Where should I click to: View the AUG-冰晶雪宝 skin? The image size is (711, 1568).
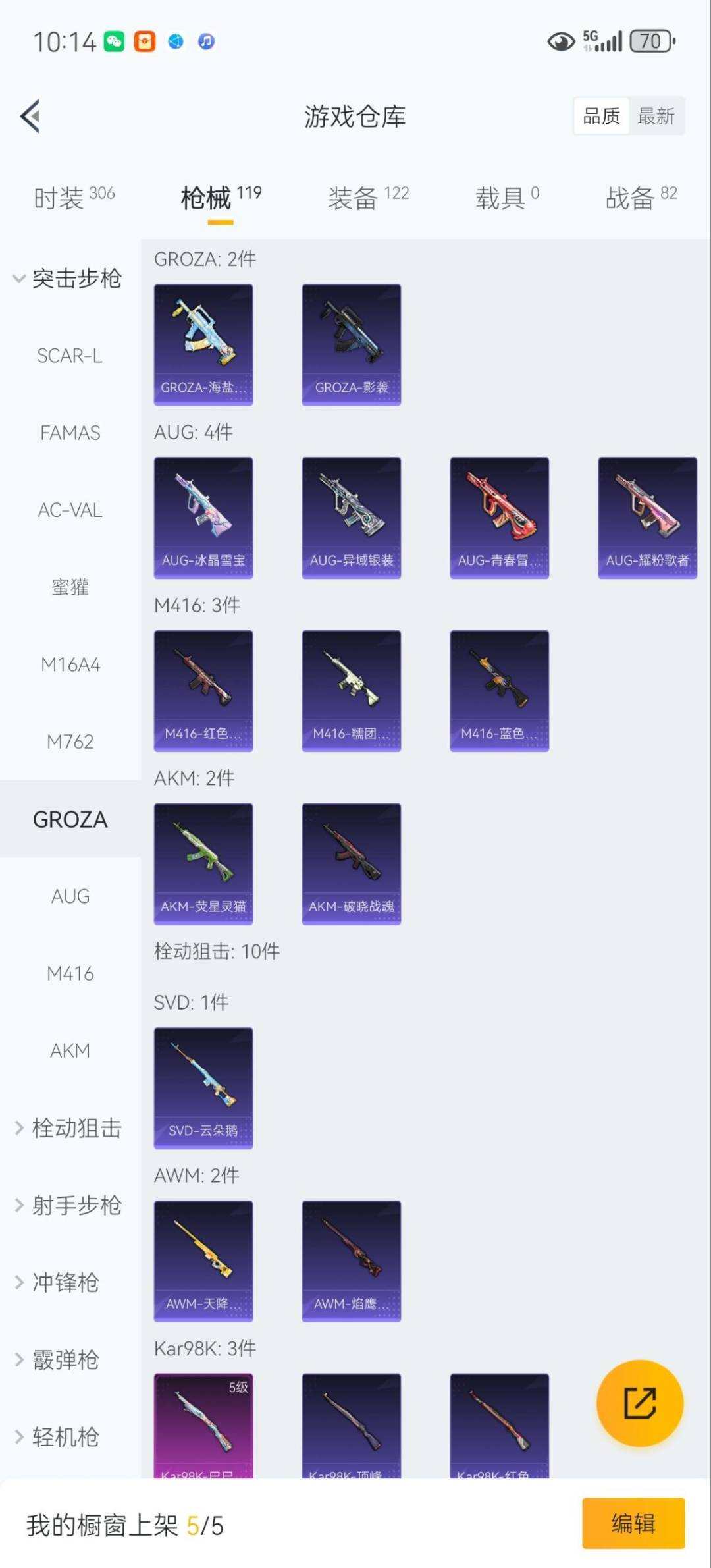[x=203, y=518]
